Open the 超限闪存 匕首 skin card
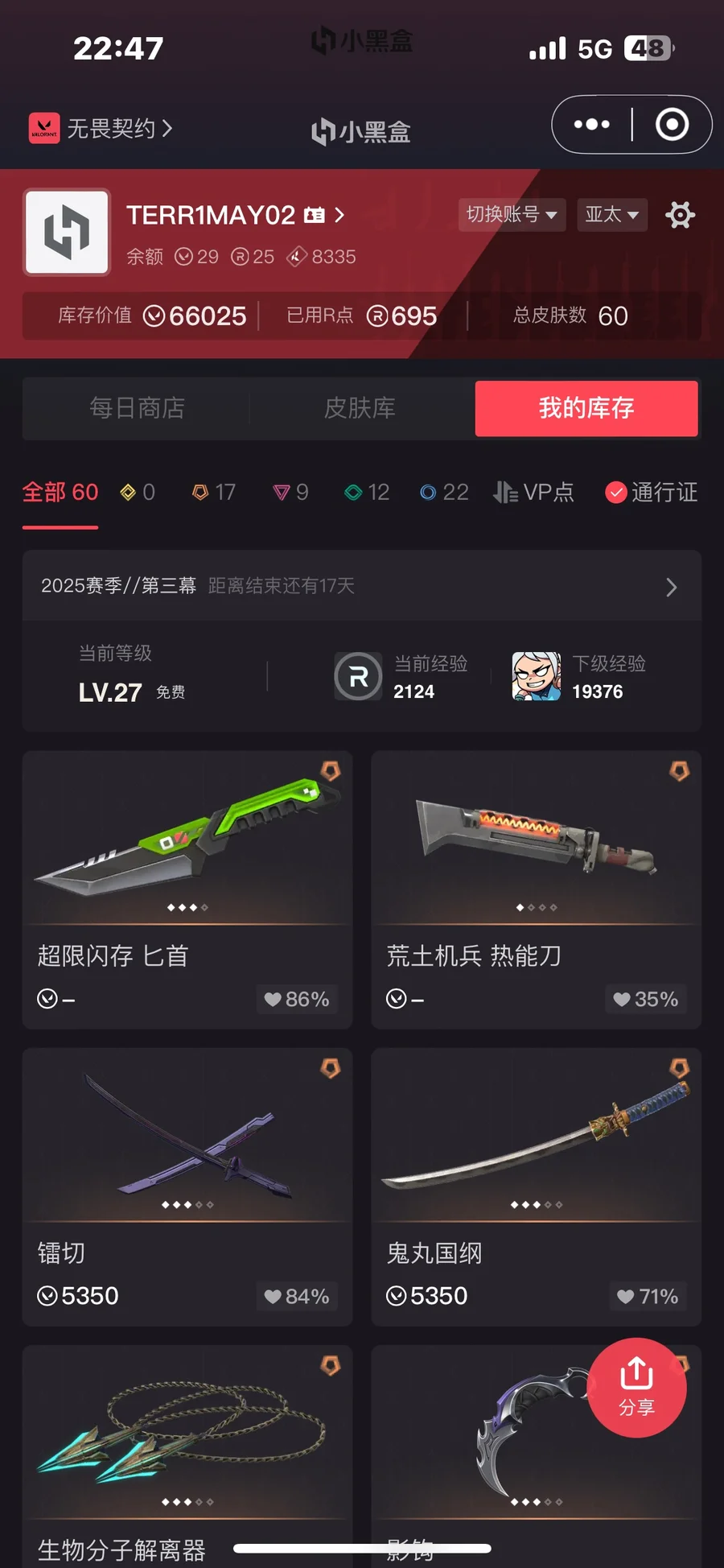 pos(187,889)
